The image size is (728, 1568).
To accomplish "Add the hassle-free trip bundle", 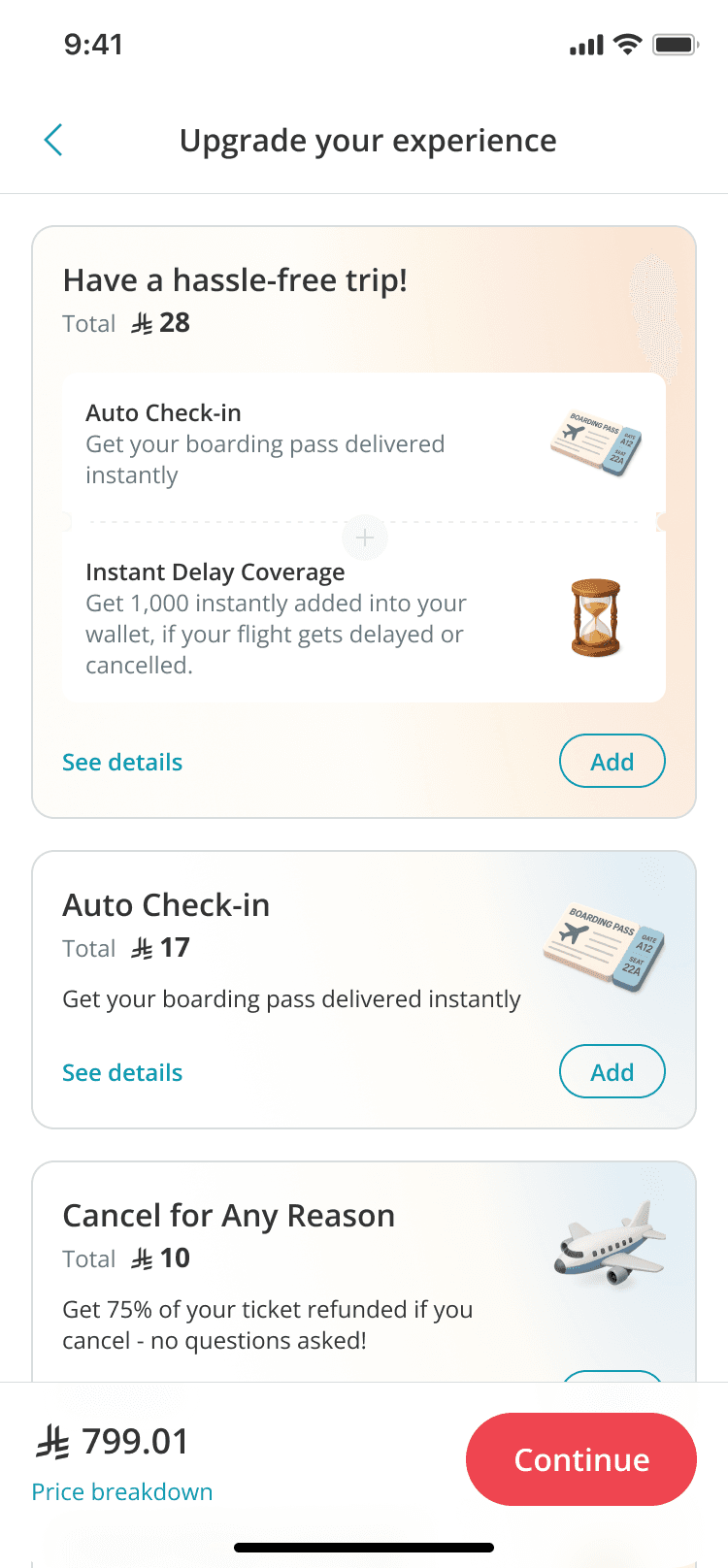I will pos(612,762).
